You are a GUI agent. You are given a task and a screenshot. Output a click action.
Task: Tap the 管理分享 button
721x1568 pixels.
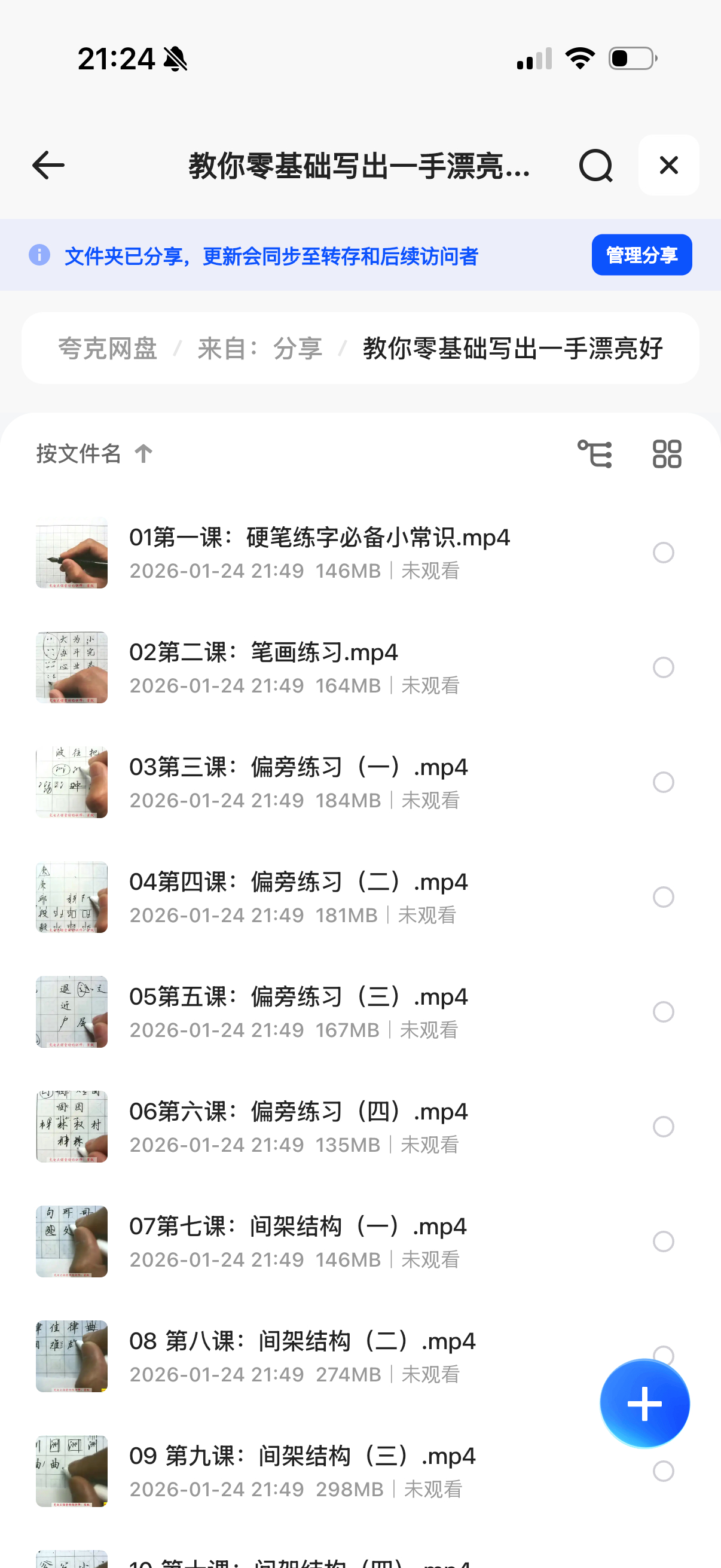[x=641, y=255]
